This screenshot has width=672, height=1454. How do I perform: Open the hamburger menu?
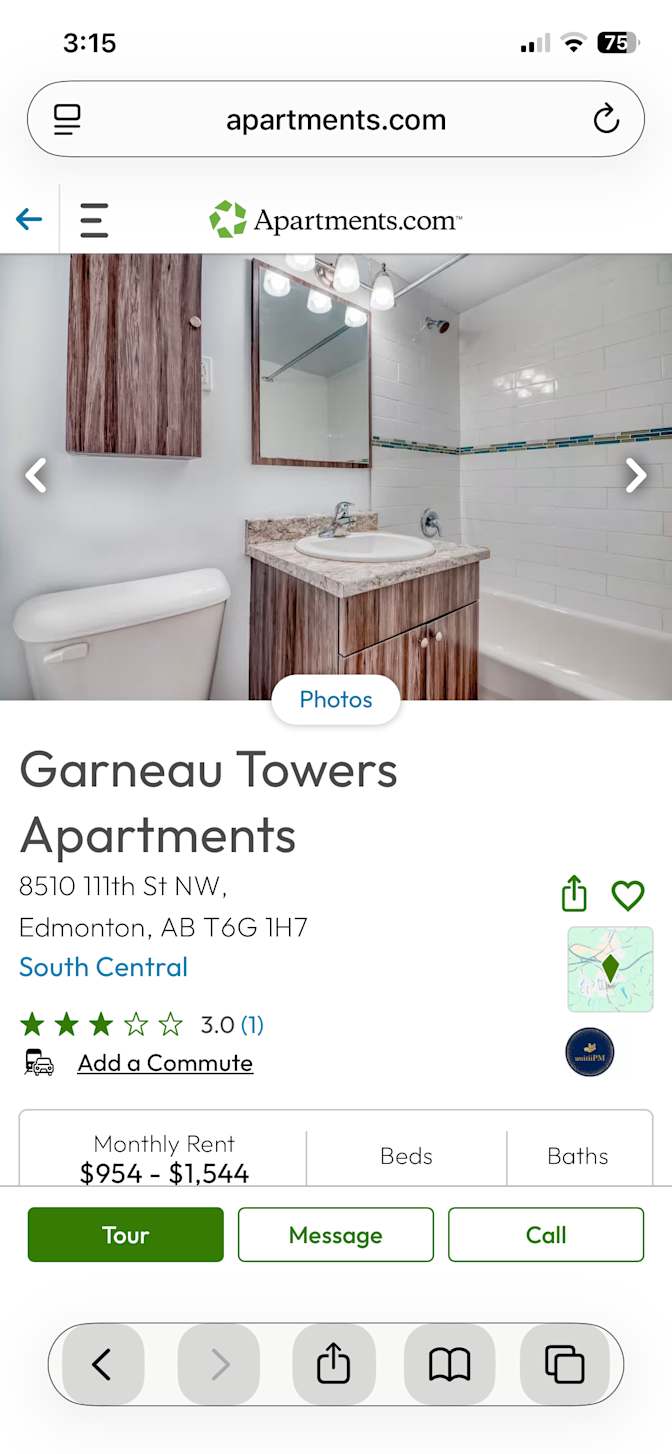94,219
